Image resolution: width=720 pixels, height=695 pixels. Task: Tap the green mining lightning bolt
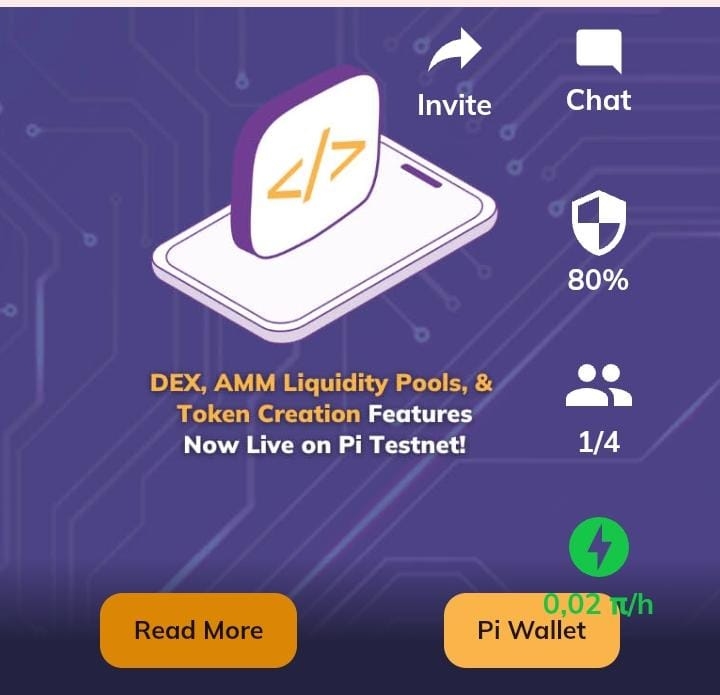[598, 547]
